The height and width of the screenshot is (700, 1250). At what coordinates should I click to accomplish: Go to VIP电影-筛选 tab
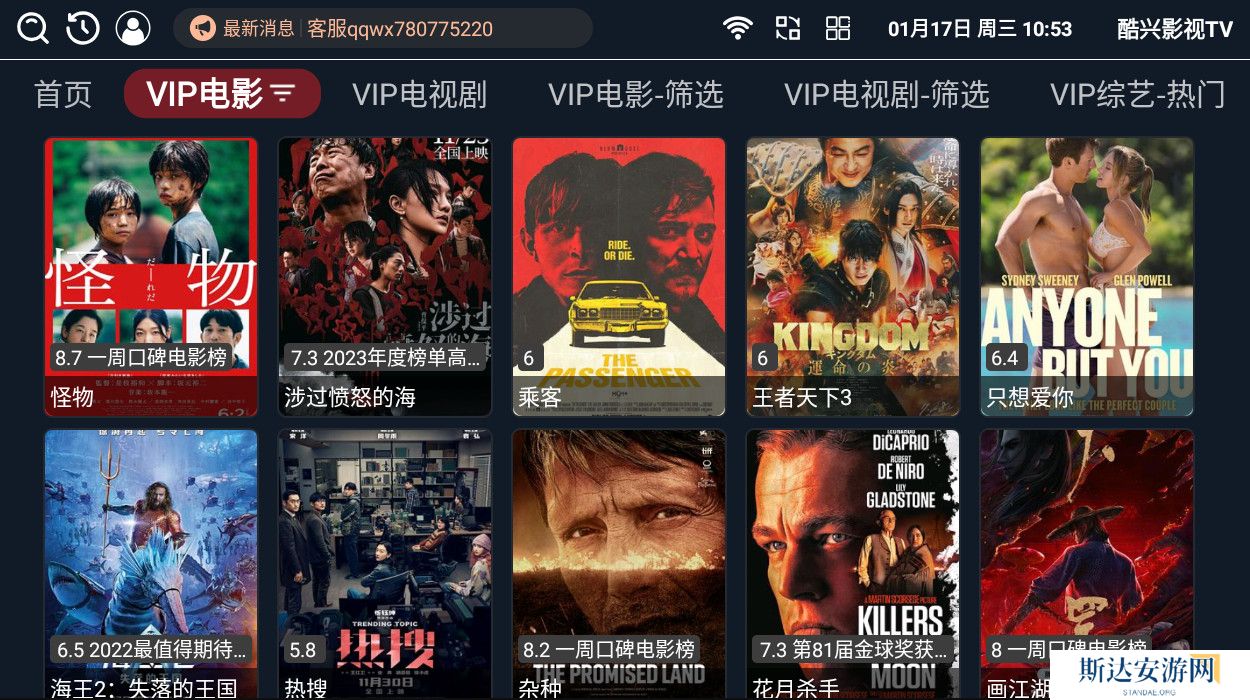point(635,94)
